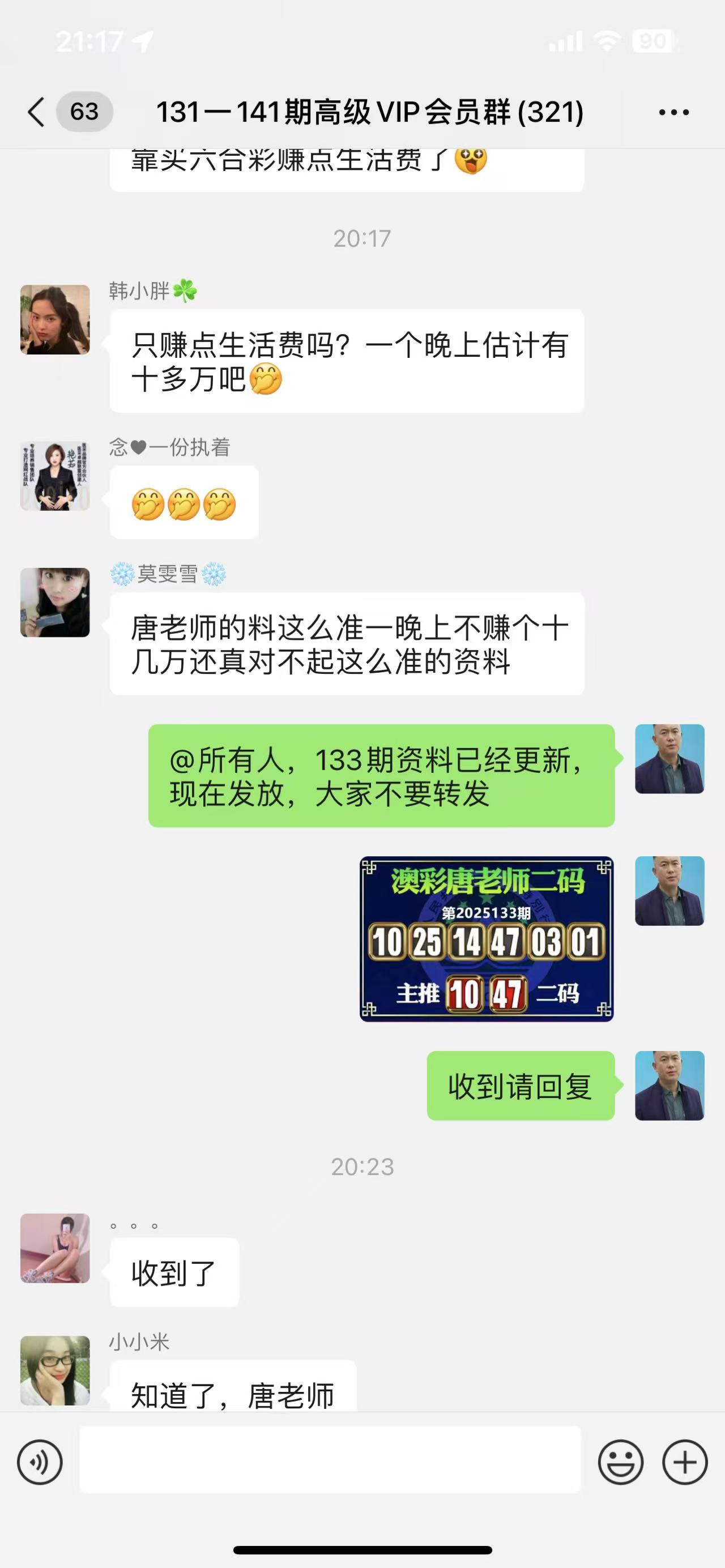View 小小米's profile avatar
725x1568 pixels.
point(55,1370)
